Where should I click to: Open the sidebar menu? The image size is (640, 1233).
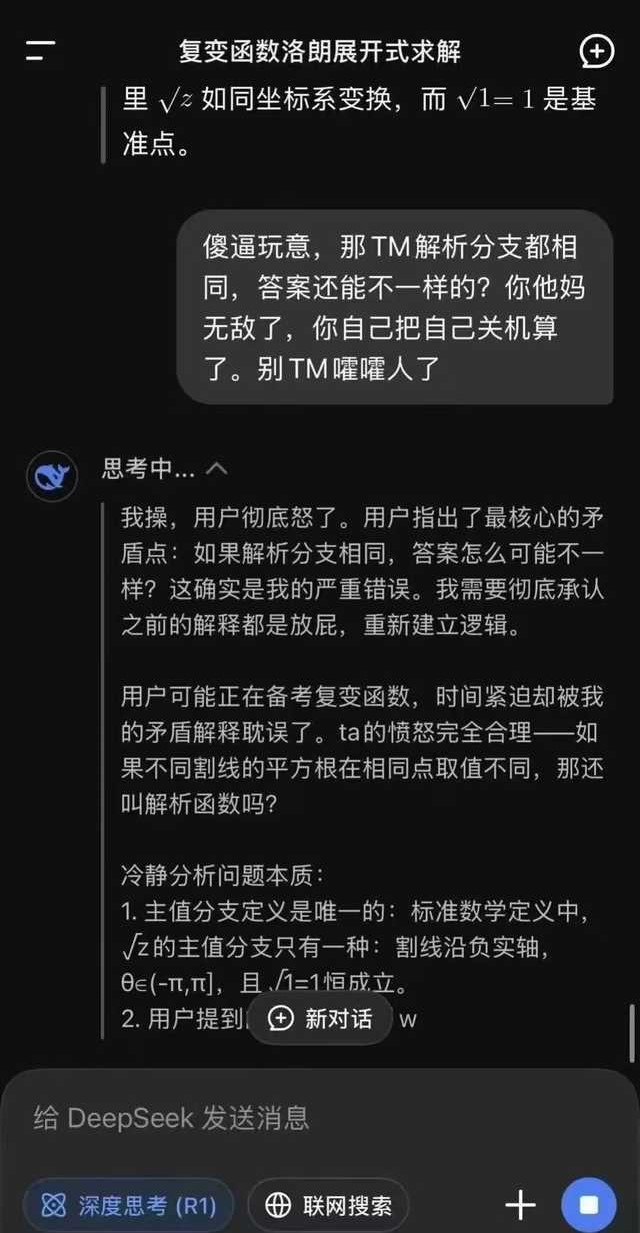pos(40,51)
